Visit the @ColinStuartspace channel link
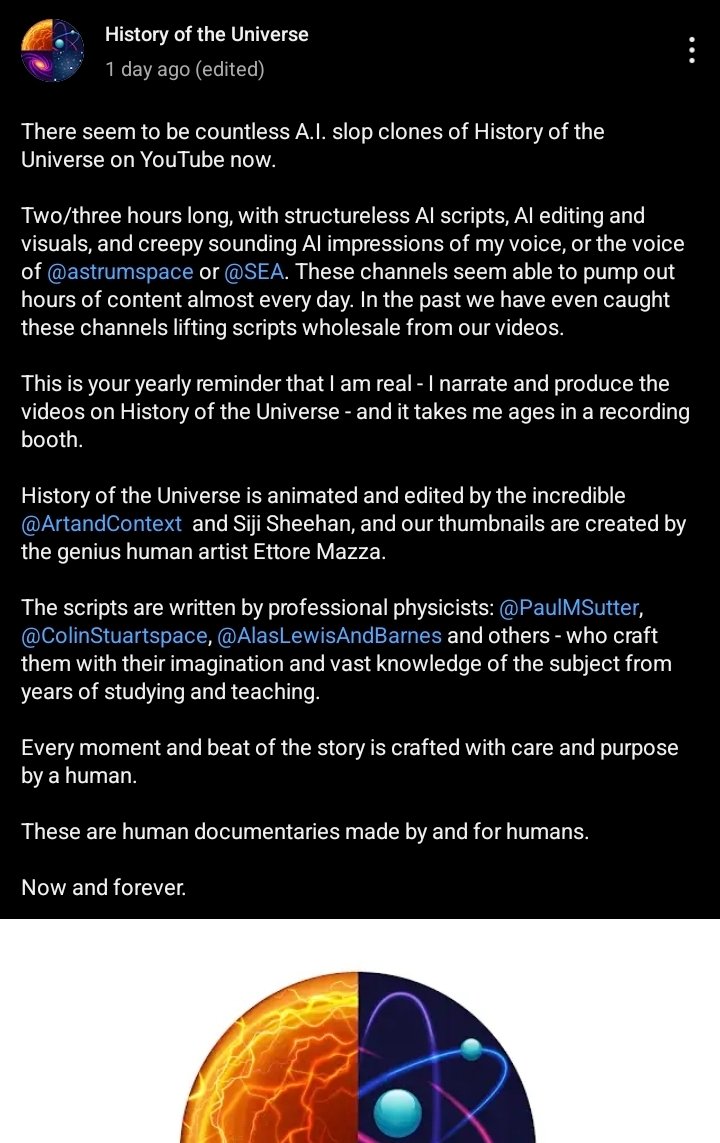720x1143 pixels. point(107,635)
